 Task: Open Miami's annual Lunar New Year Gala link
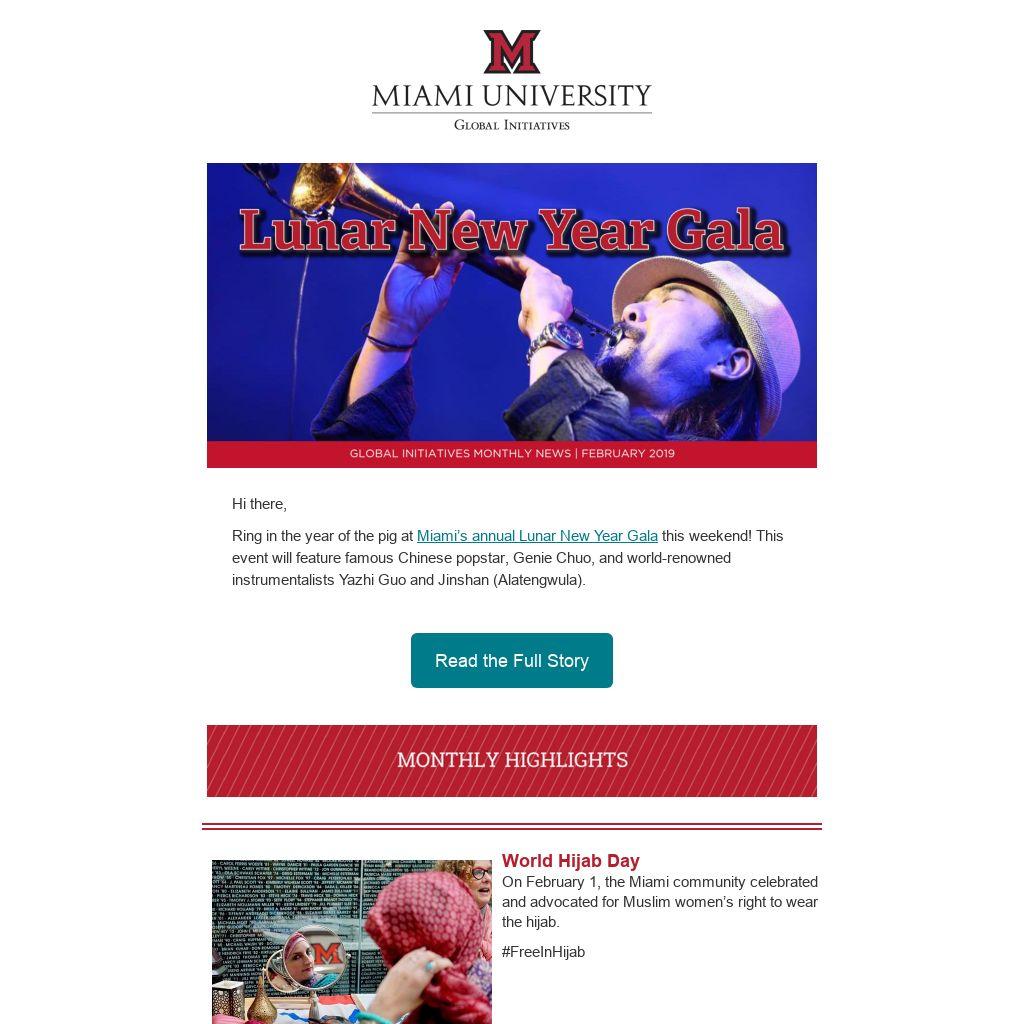537,536
